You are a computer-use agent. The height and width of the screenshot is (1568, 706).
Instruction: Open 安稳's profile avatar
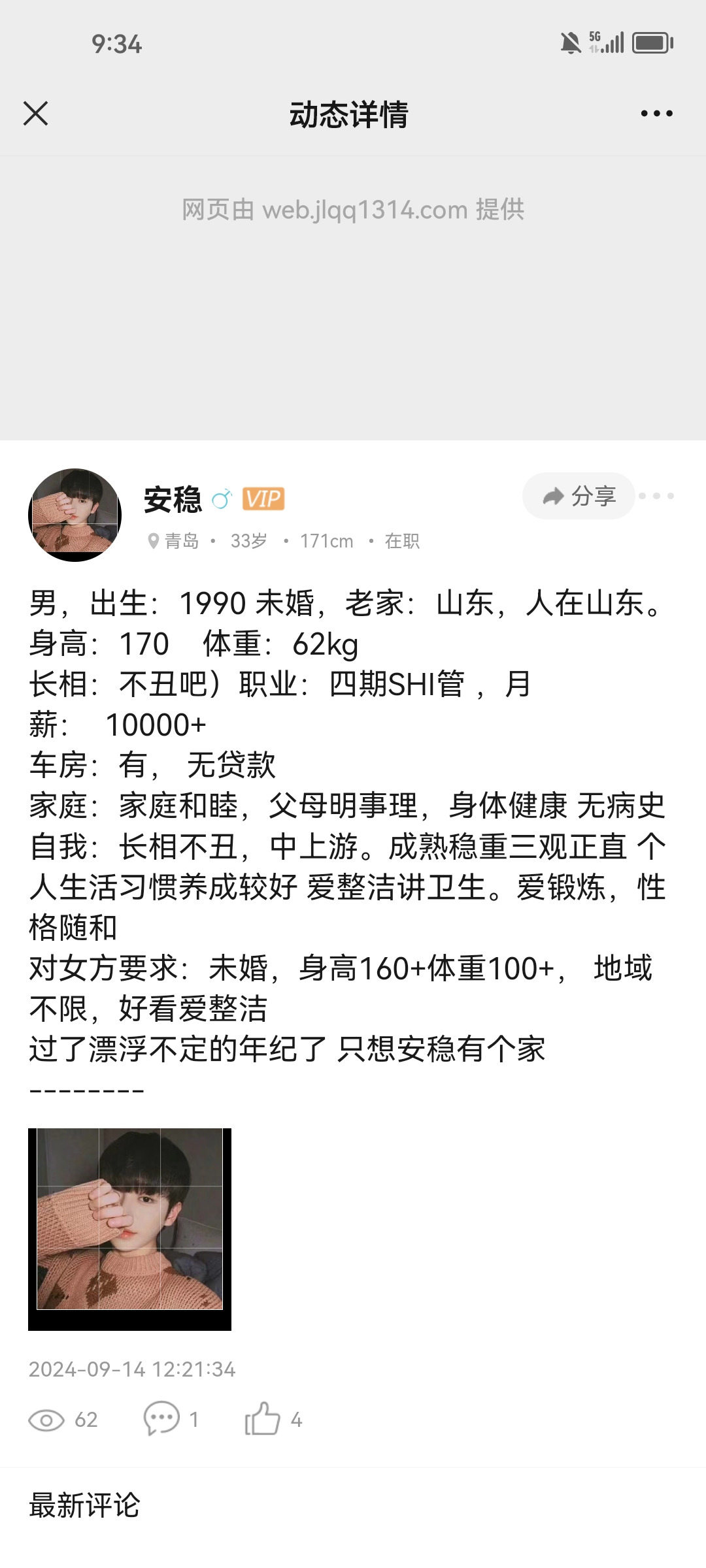click(x=75, y=515)
